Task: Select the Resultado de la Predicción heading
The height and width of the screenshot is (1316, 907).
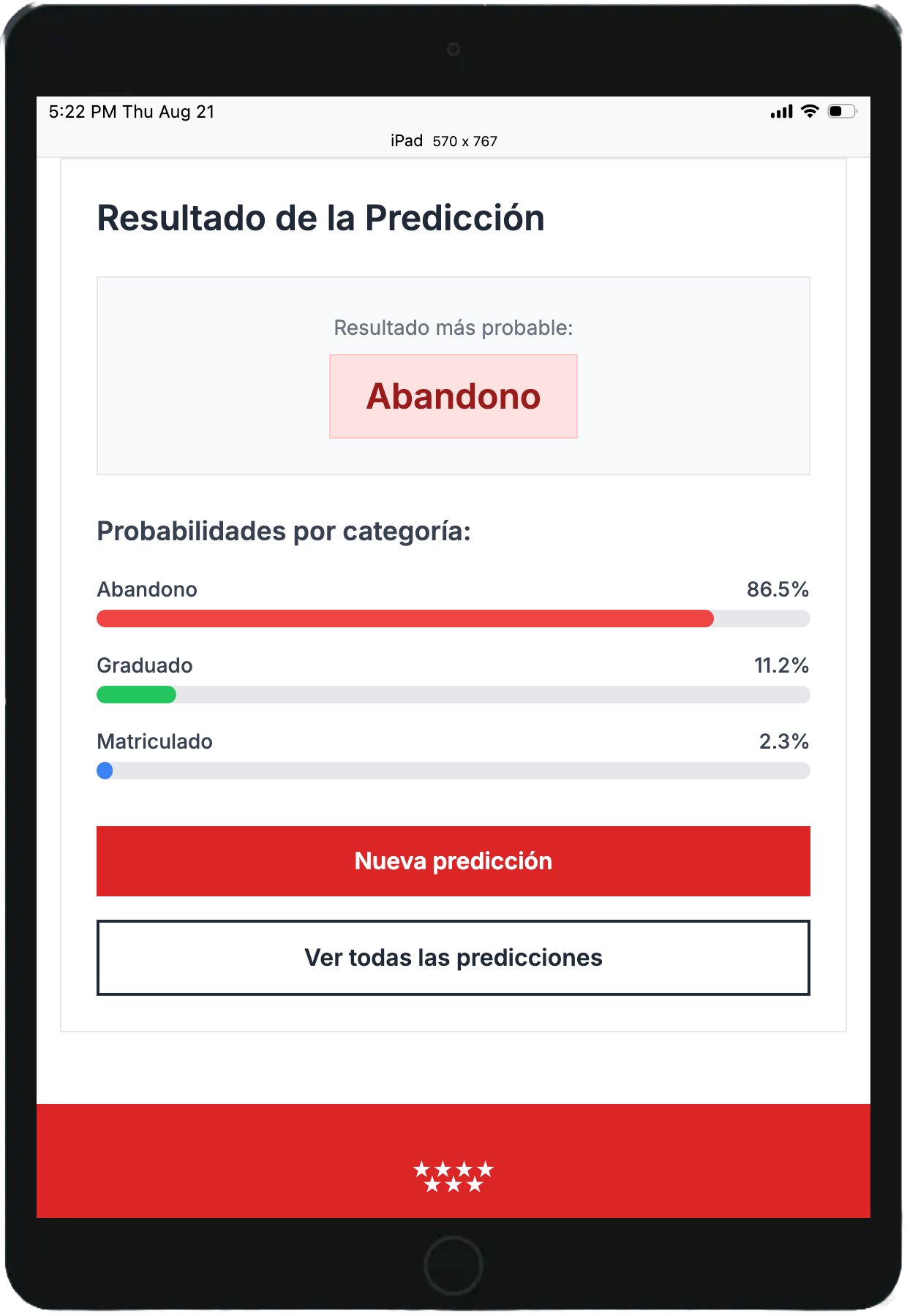Action: click(320, 216)
